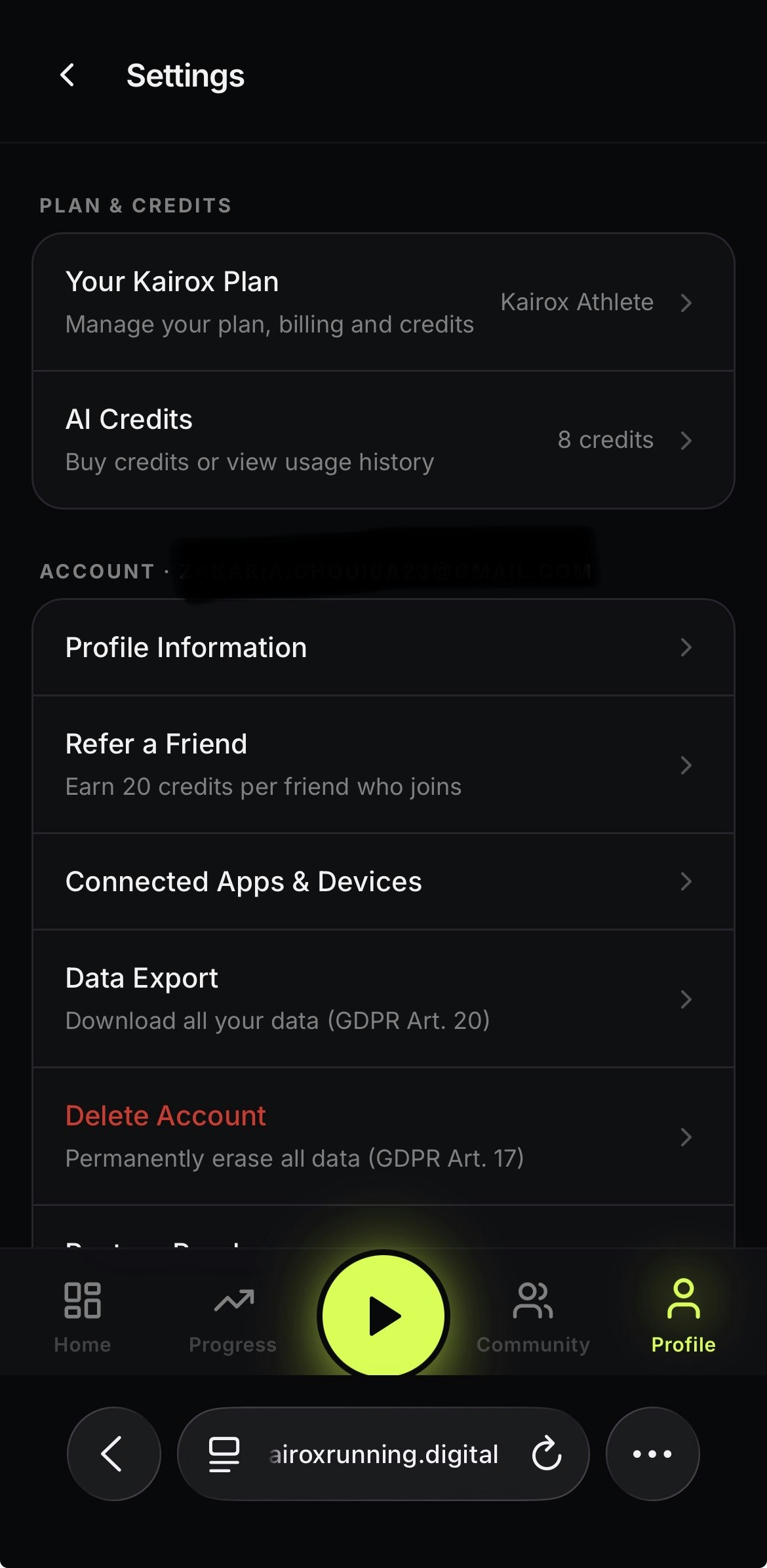Tap the Kairox Athlete plan label

577,302
